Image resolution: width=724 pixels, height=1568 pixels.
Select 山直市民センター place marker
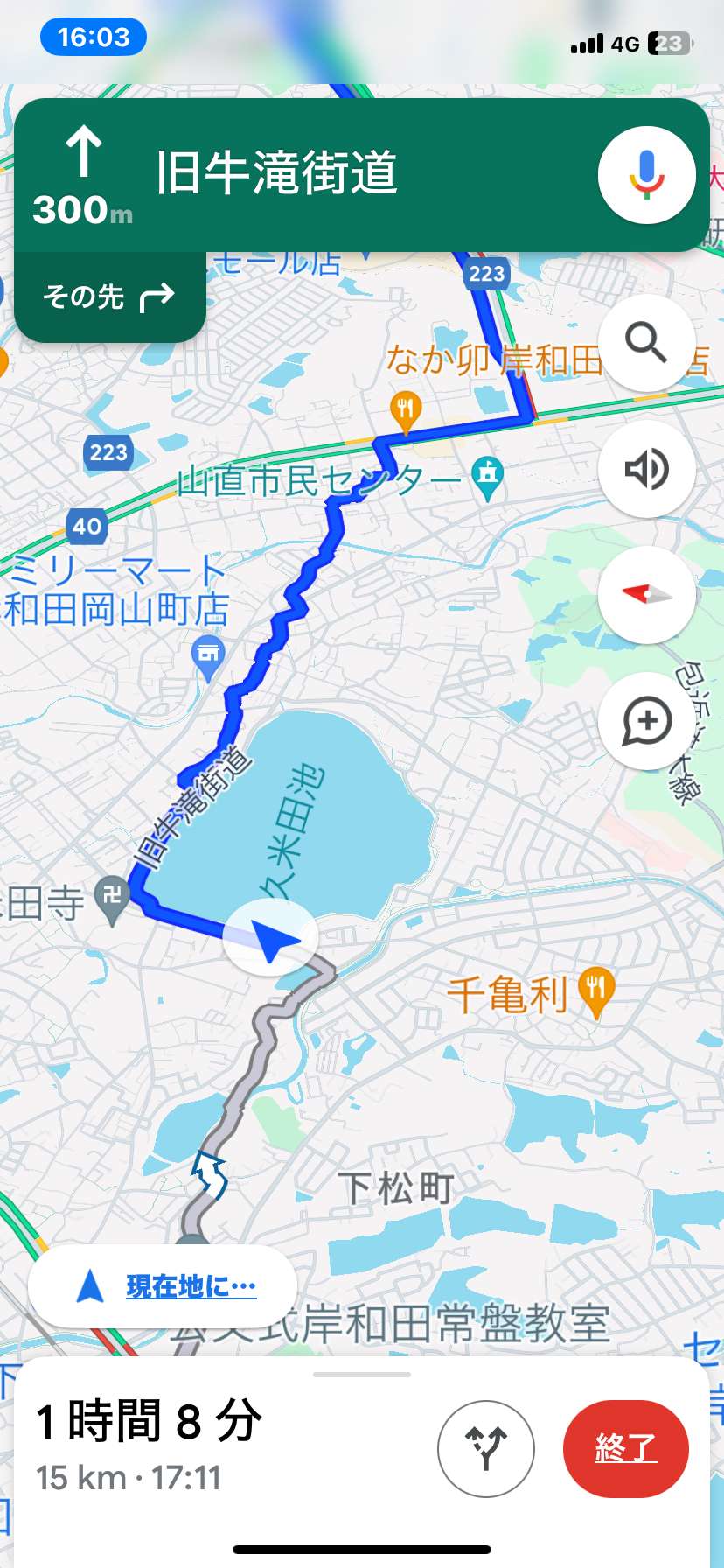(487, 479)
